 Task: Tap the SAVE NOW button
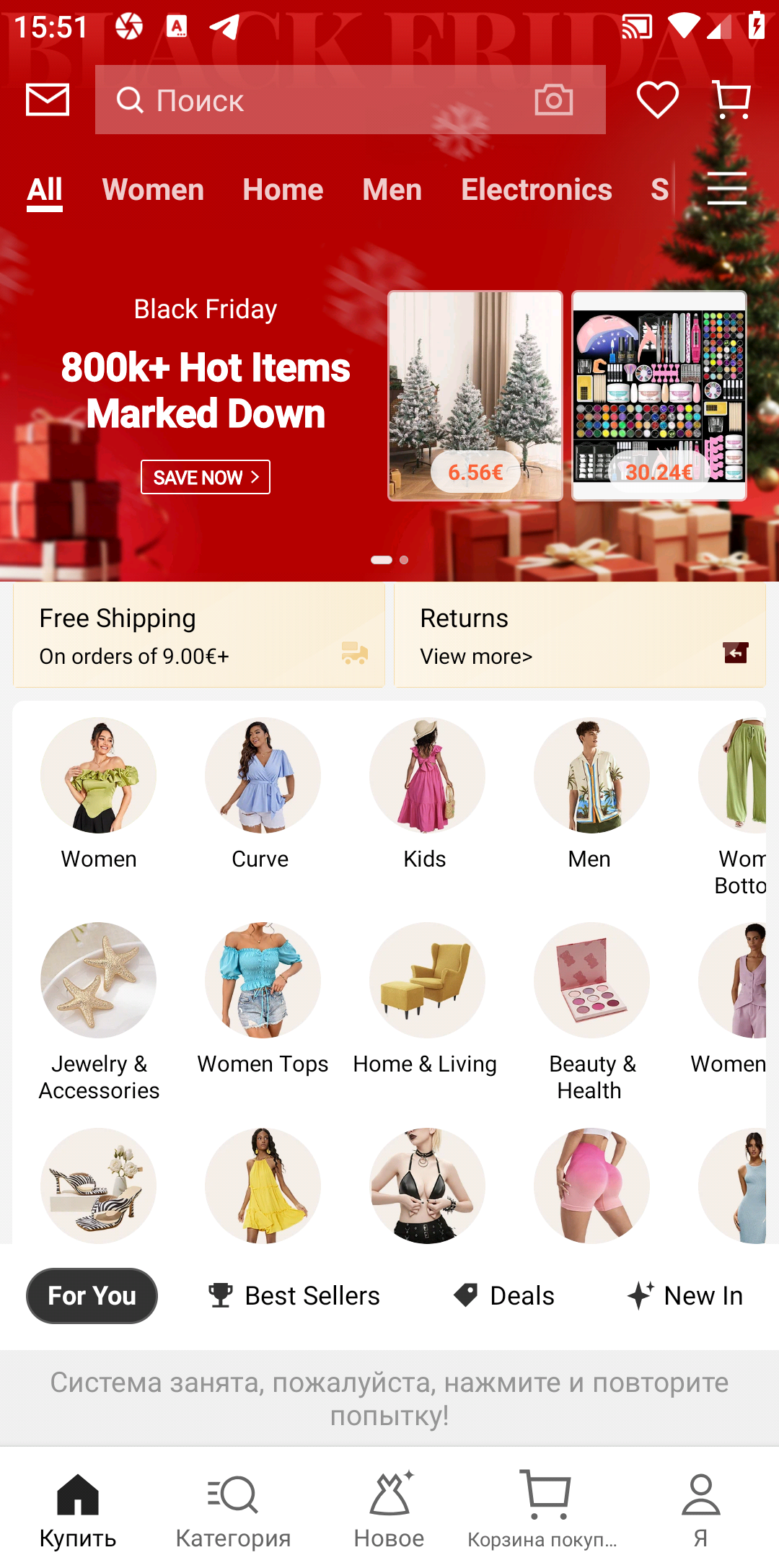pos(206,477)
